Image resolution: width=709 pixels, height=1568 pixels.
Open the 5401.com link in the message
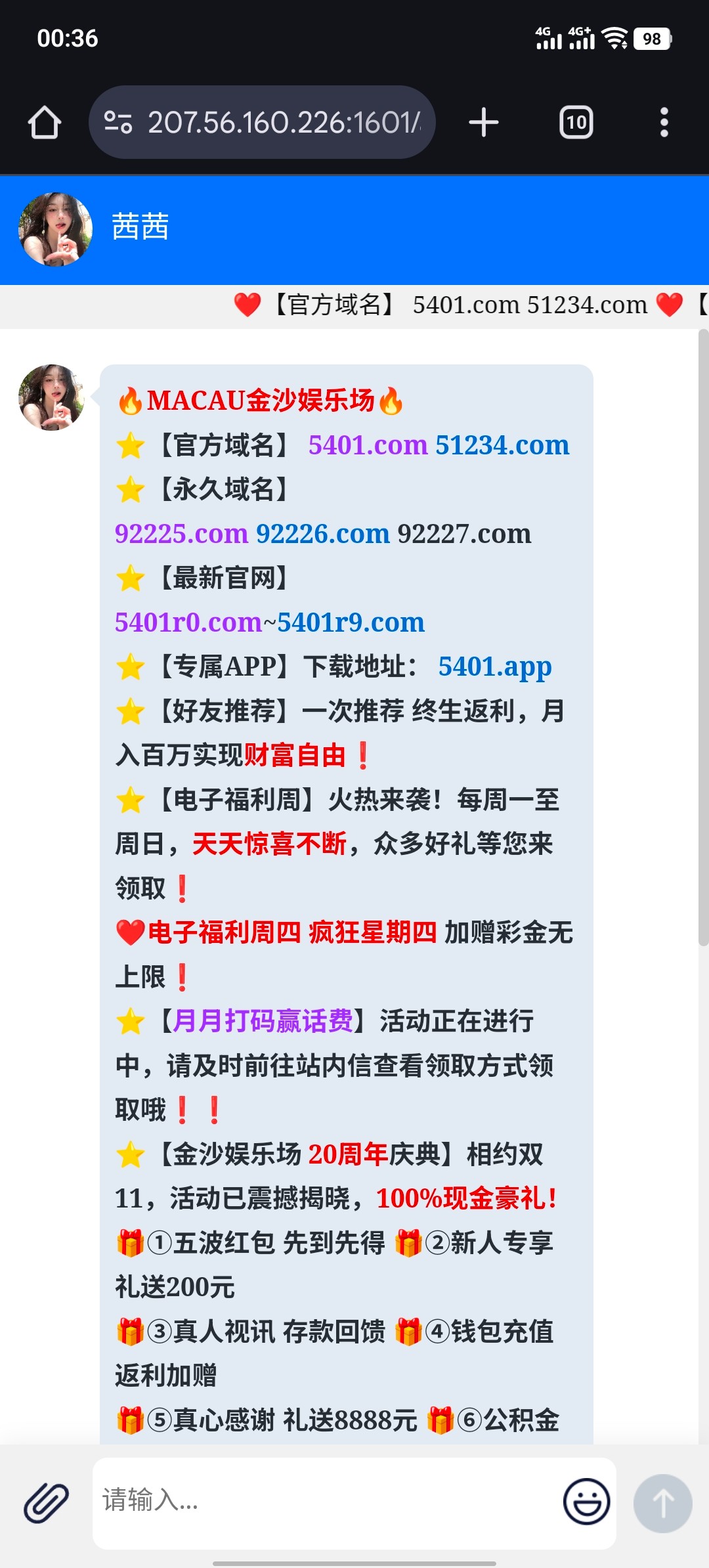pos(368,445)
